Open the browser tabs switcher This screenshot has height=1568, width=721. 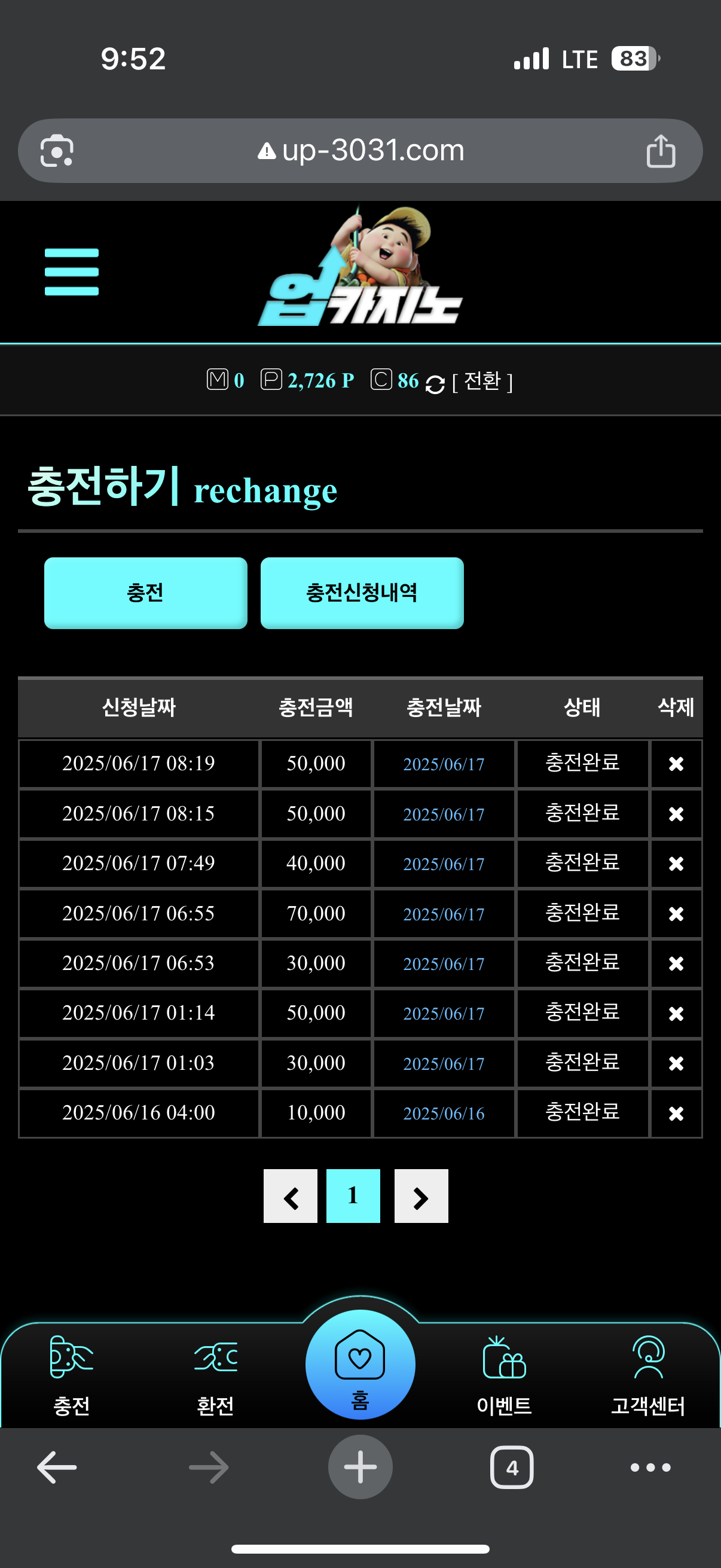512,1468
